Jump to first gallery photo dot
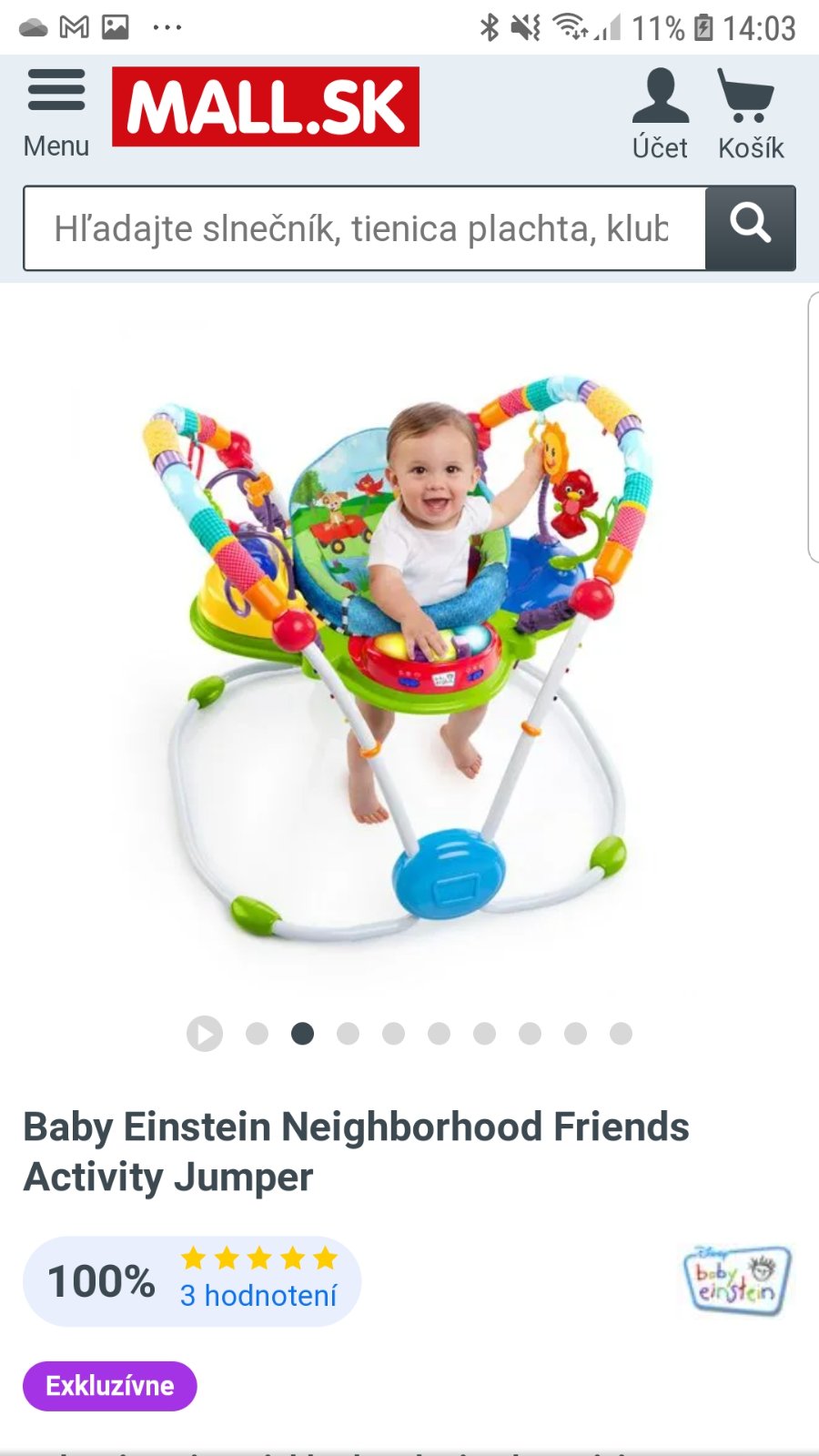The width and height of the screenshot is (819, 1456). click(258, 1034)
